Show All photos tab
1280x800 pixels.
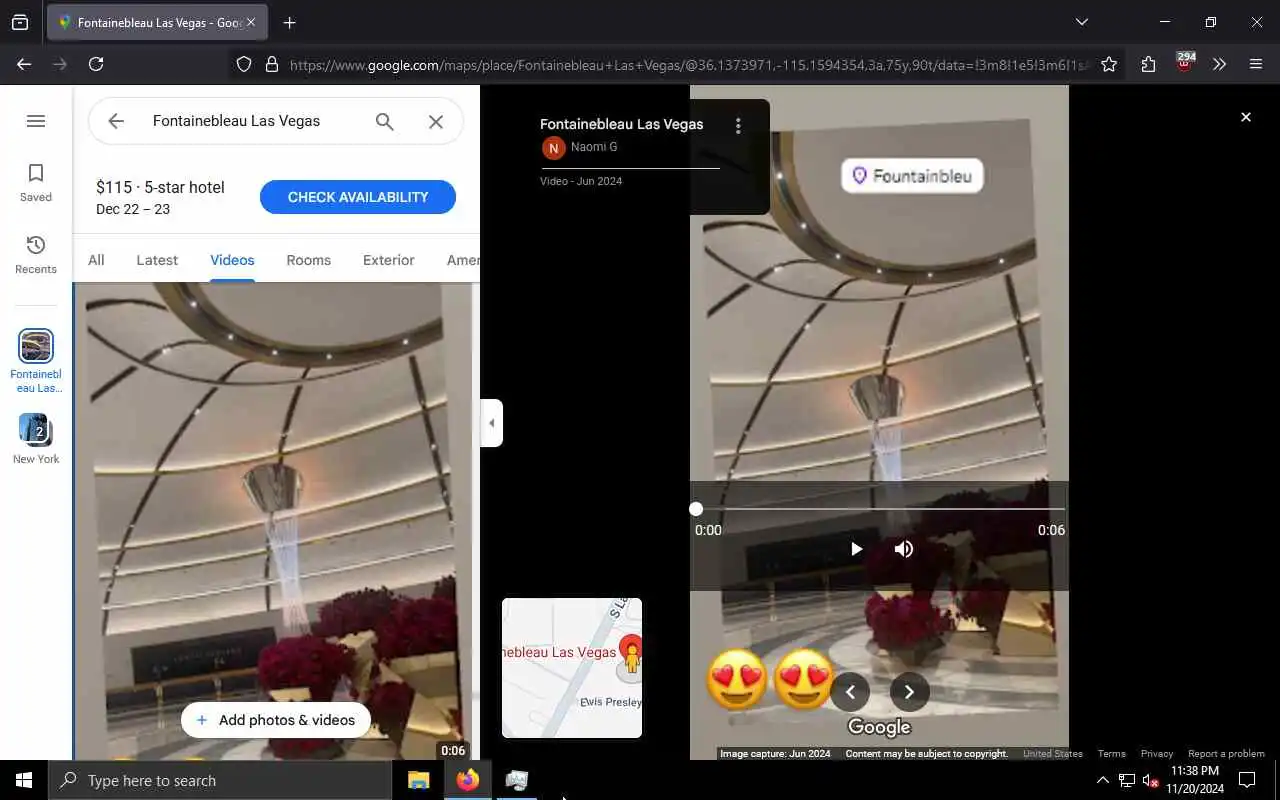(96, 260)
